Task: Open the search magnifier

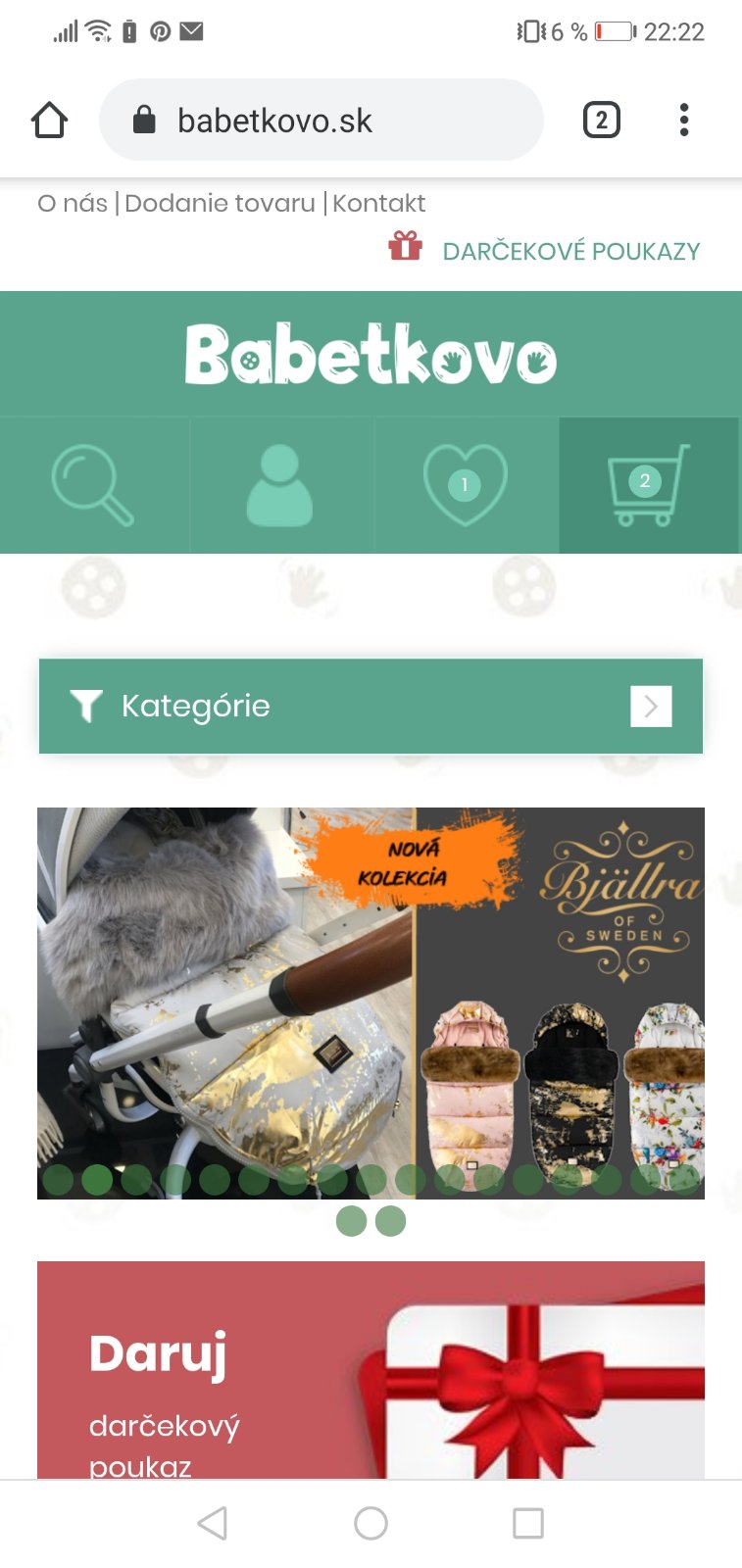Action: click(93, 485)
